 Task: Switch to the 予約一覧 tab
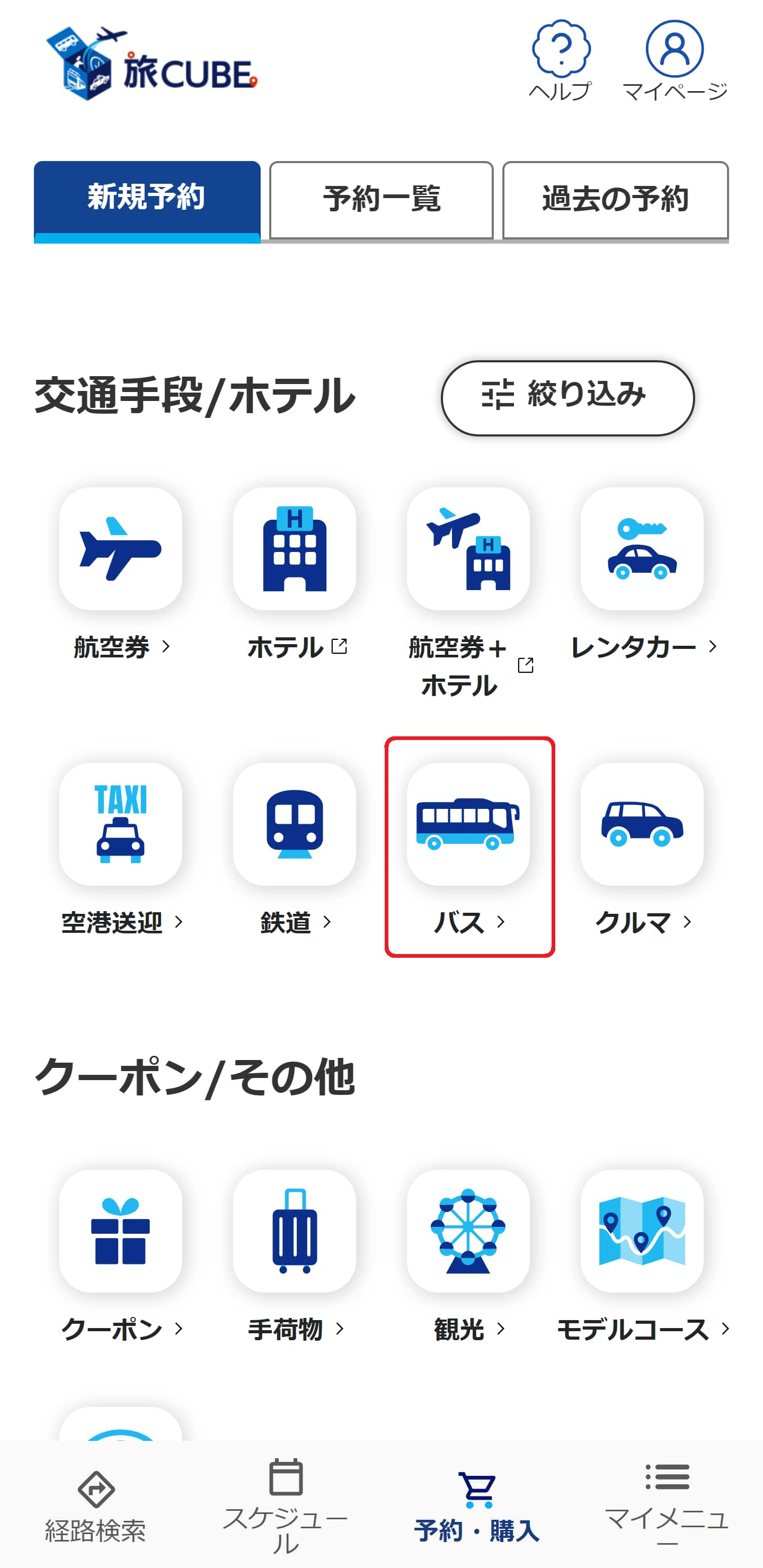click(x=381, y=200)
